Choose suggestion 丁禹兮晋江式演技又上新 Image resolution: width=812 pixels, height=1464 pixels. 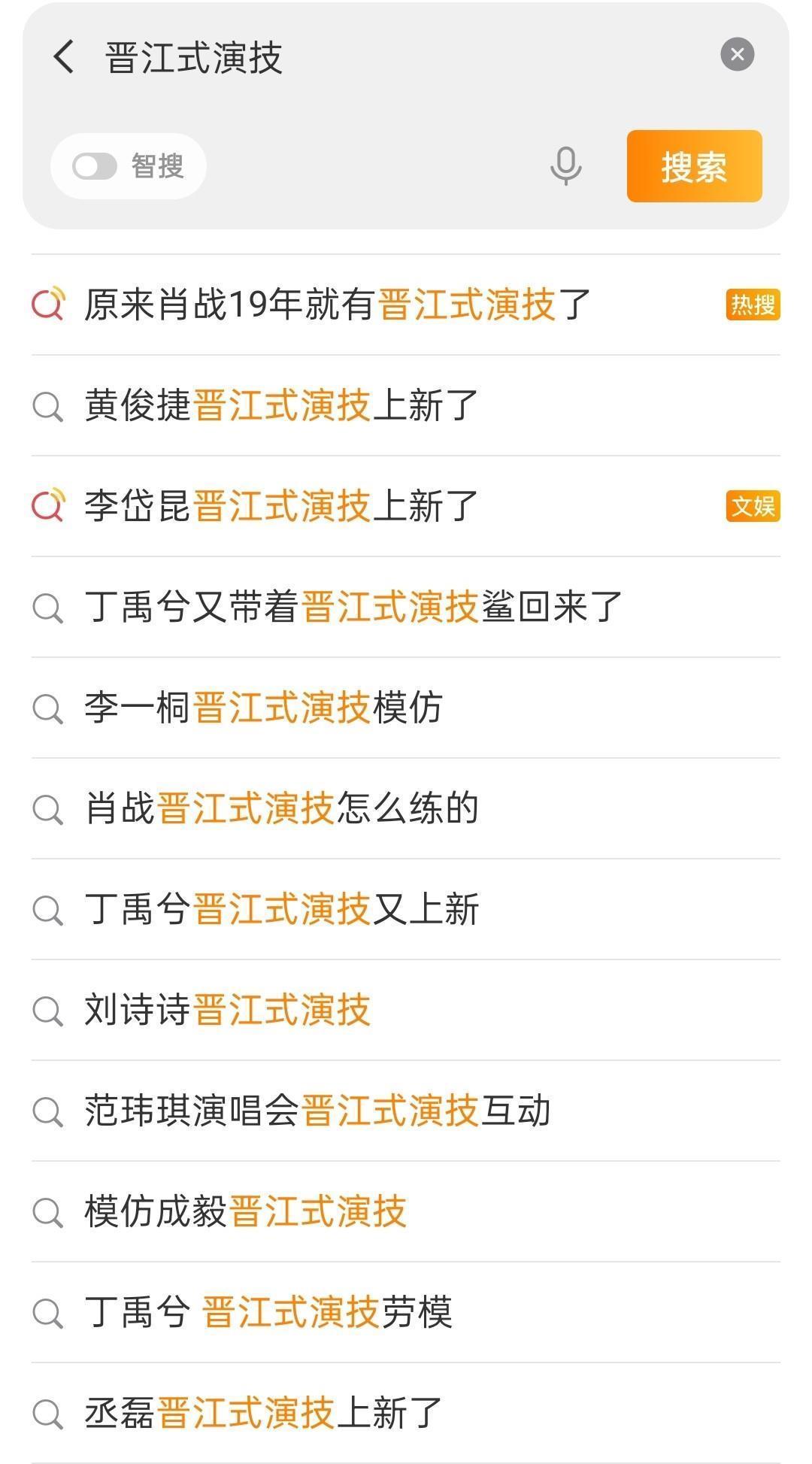pyautogui.click(x=281, y=909)
